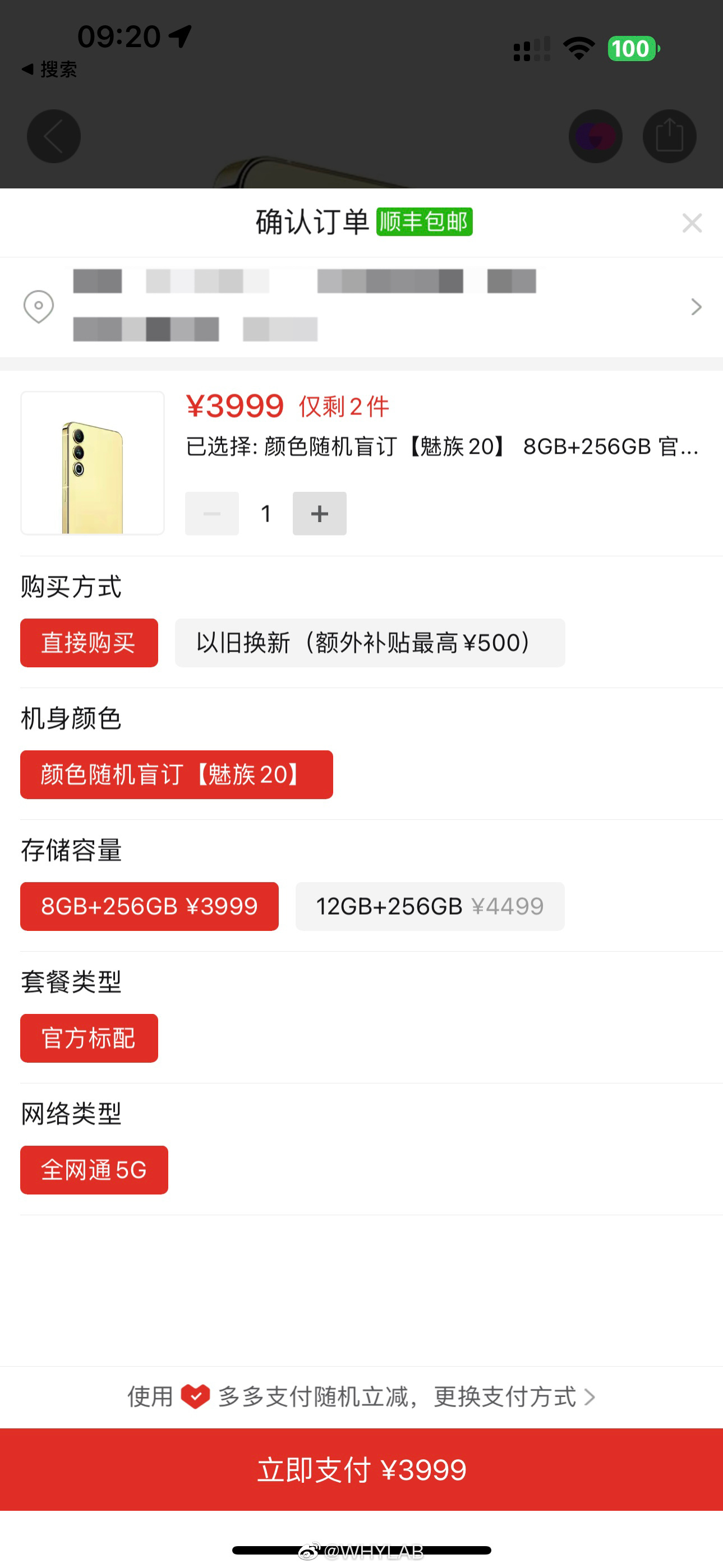Viewport: 723px width, 1568px height.
Task: Select 官方标配 package type
Action: 89,1039
